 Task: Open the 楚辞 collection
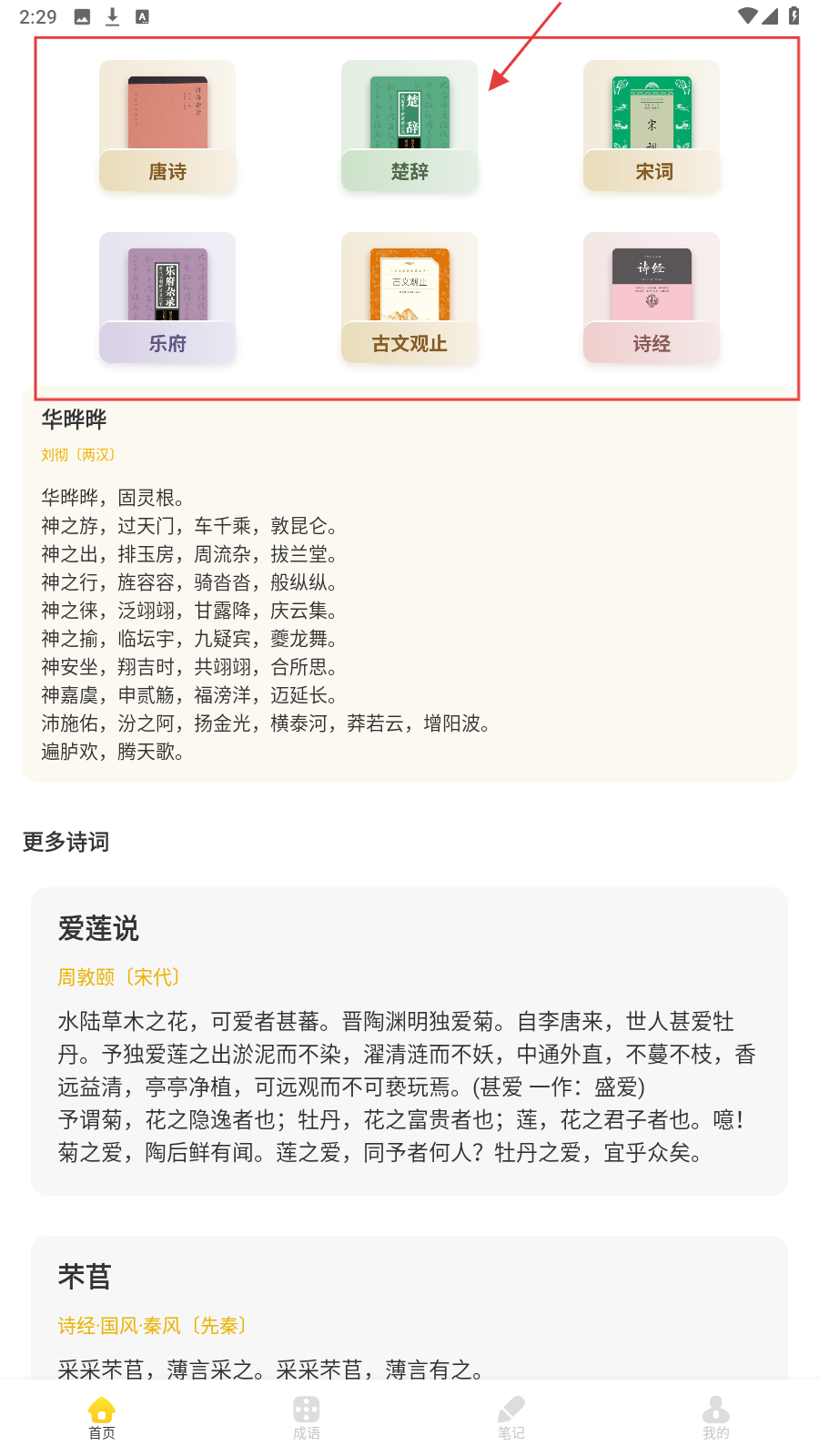point(409,126)
